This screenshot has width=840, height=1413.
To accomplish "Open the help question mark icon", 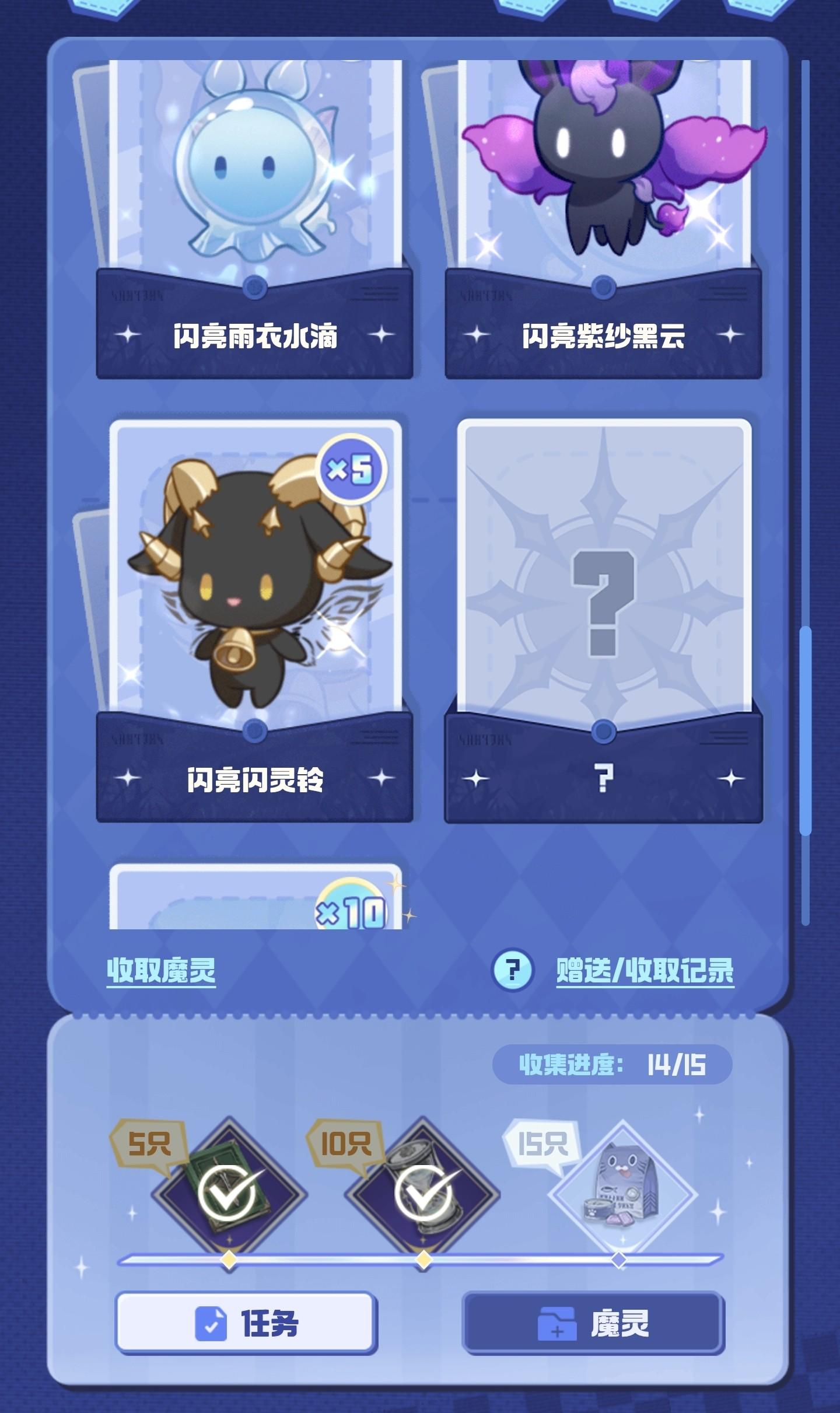I will 512,970.
